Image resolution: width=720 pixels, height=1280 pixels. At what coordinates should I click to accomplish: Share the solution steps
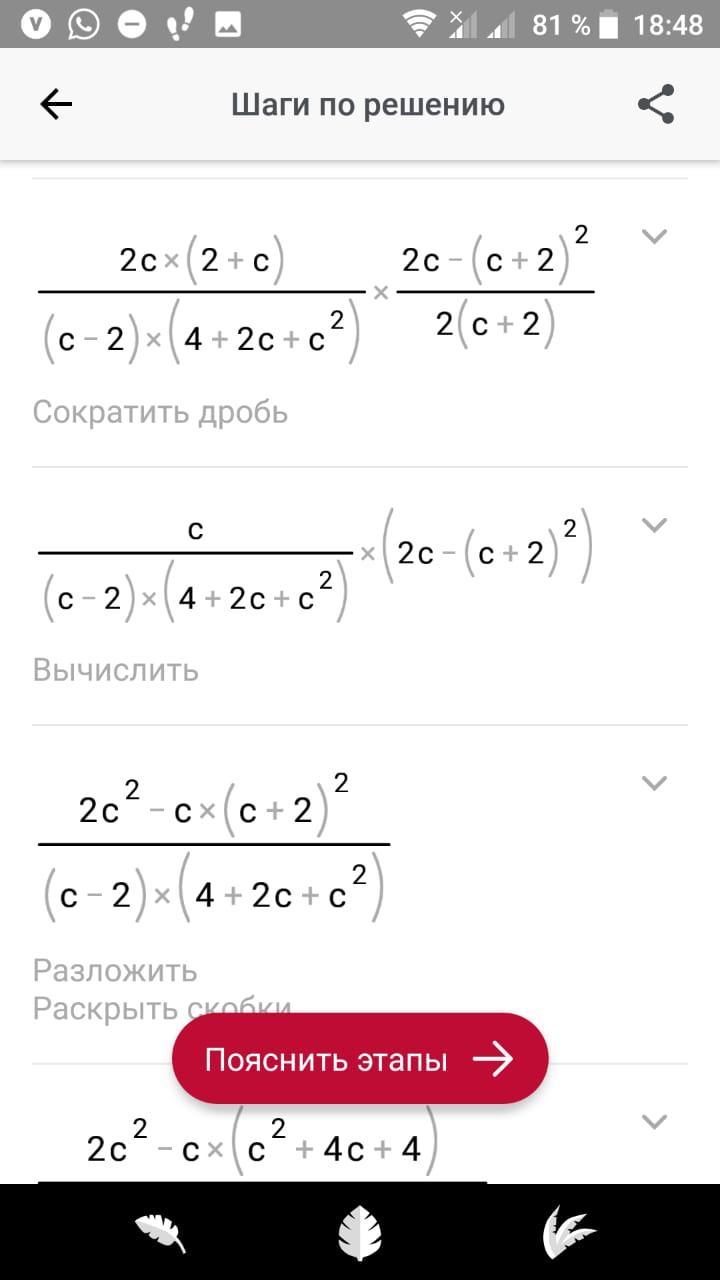point(656,104)
